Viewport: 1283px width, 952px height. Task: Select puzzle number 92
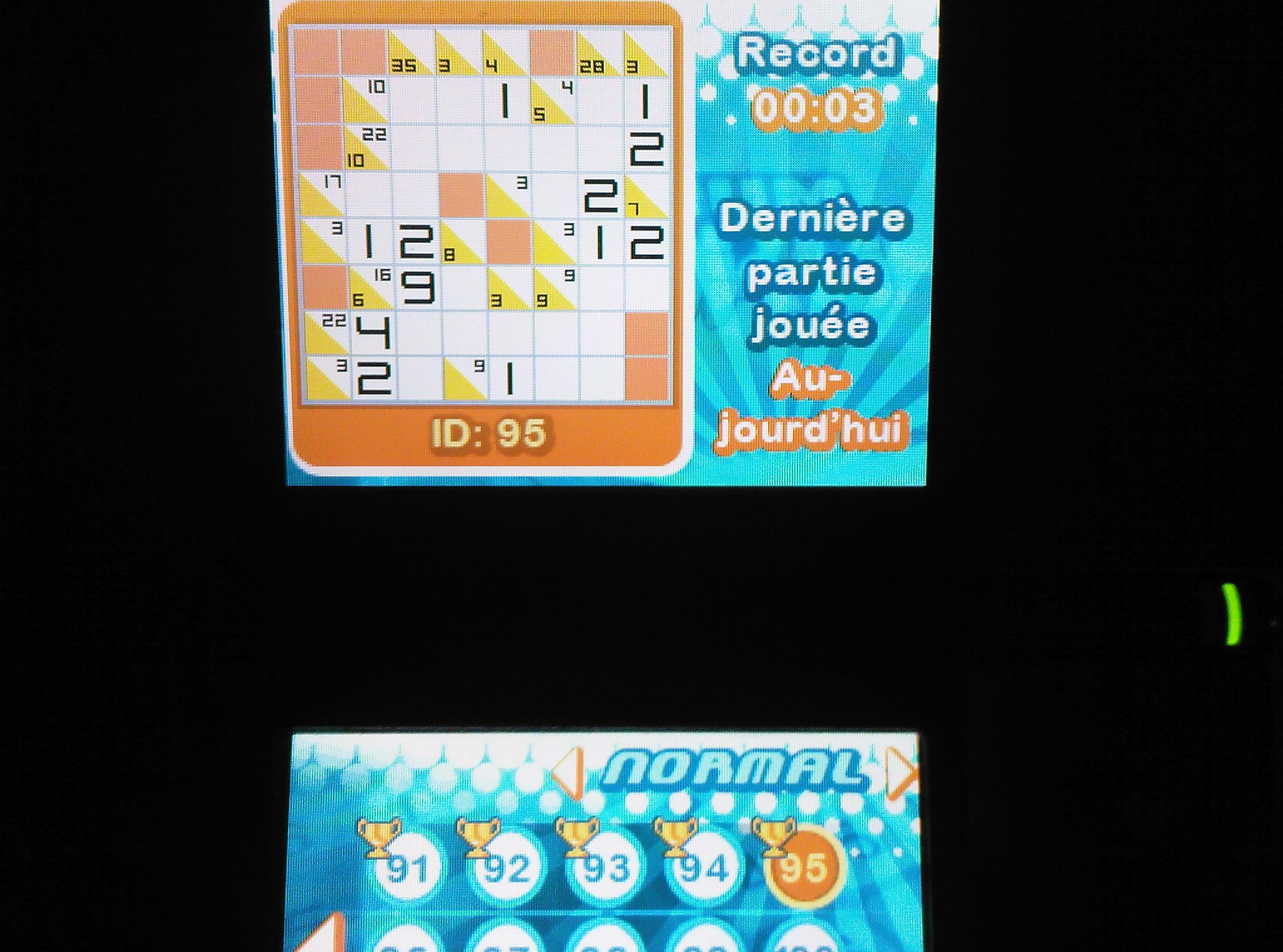point(506,869)
